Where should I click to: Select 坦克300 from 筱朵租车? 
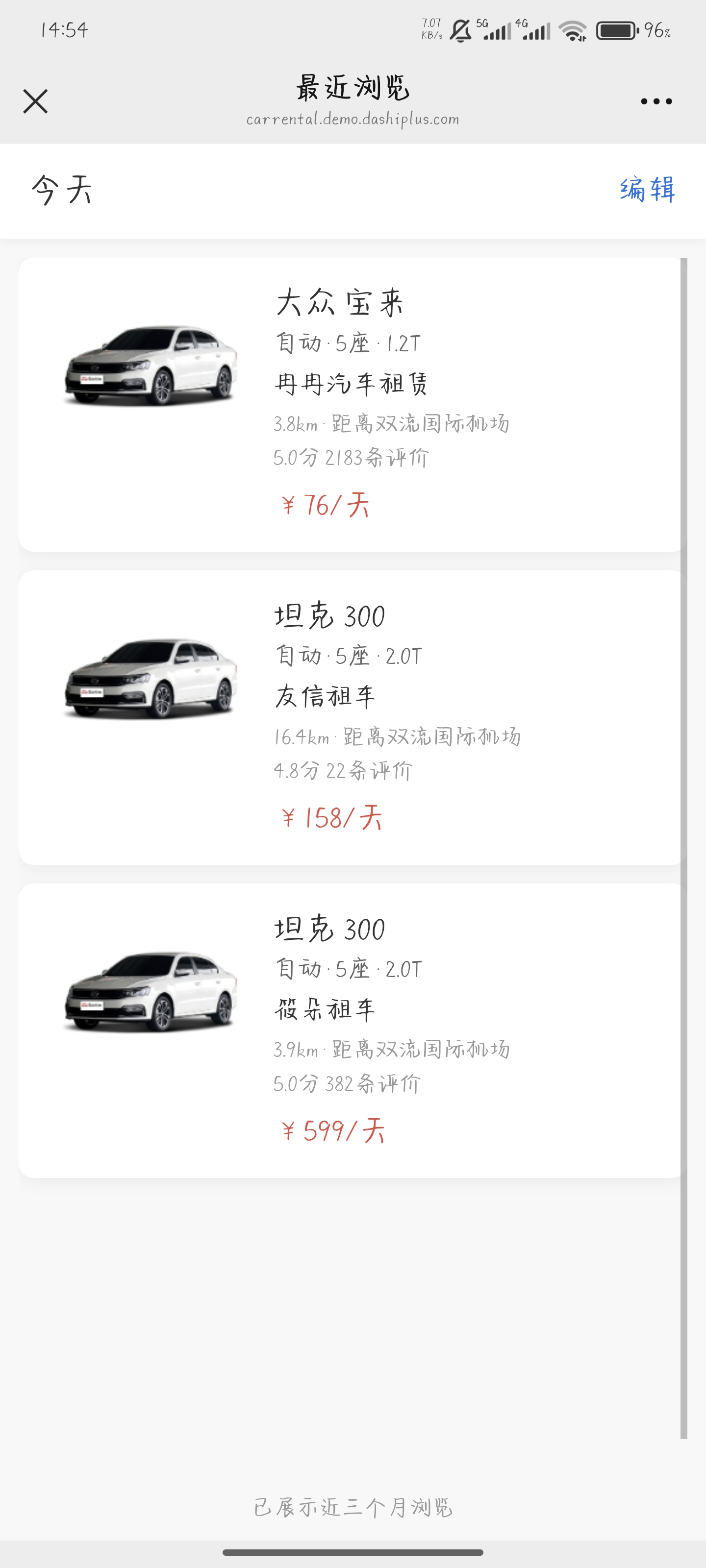pyautogui.click(x=350, y=1030)
